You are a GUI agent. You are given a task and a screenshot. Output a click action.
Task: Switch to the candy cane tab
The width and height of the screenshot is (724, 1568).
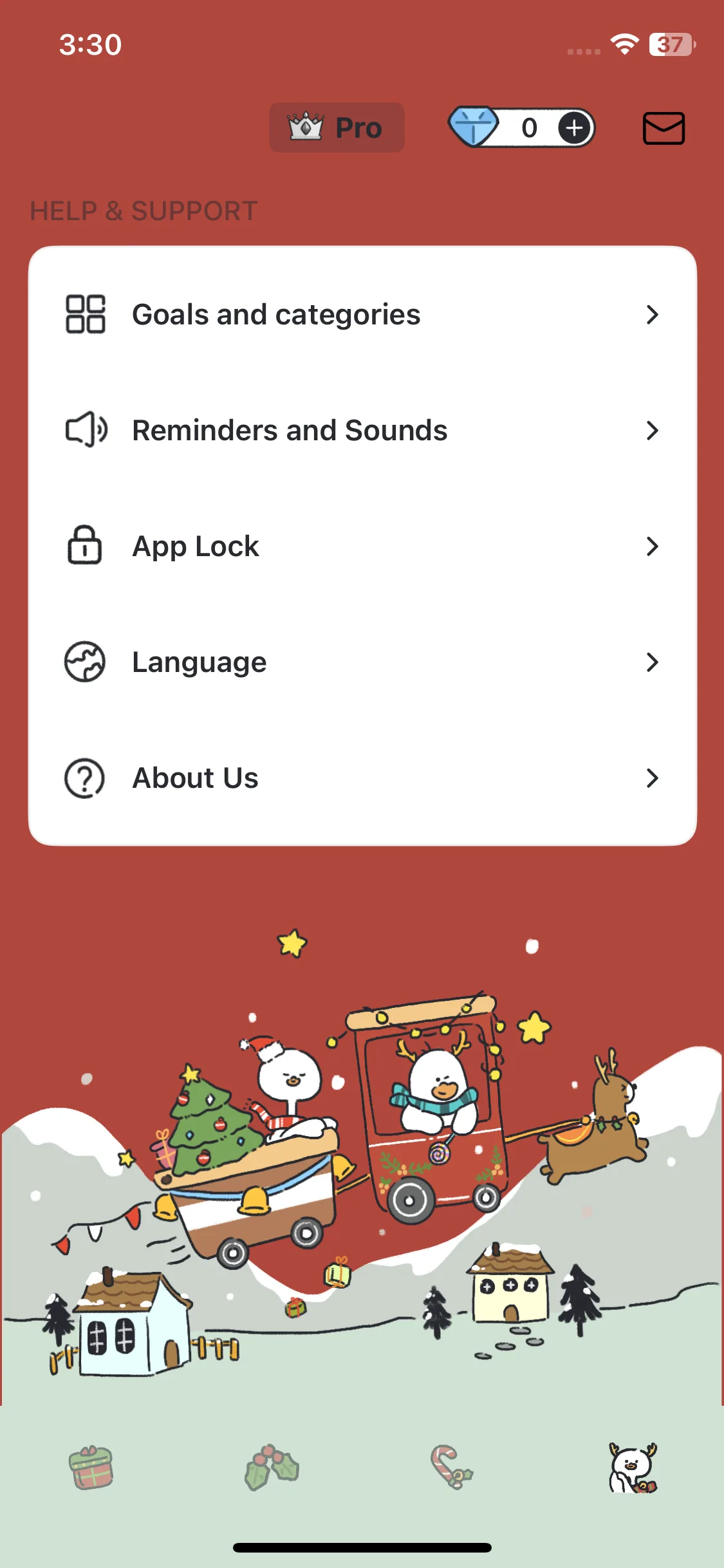coord(451,1468)
